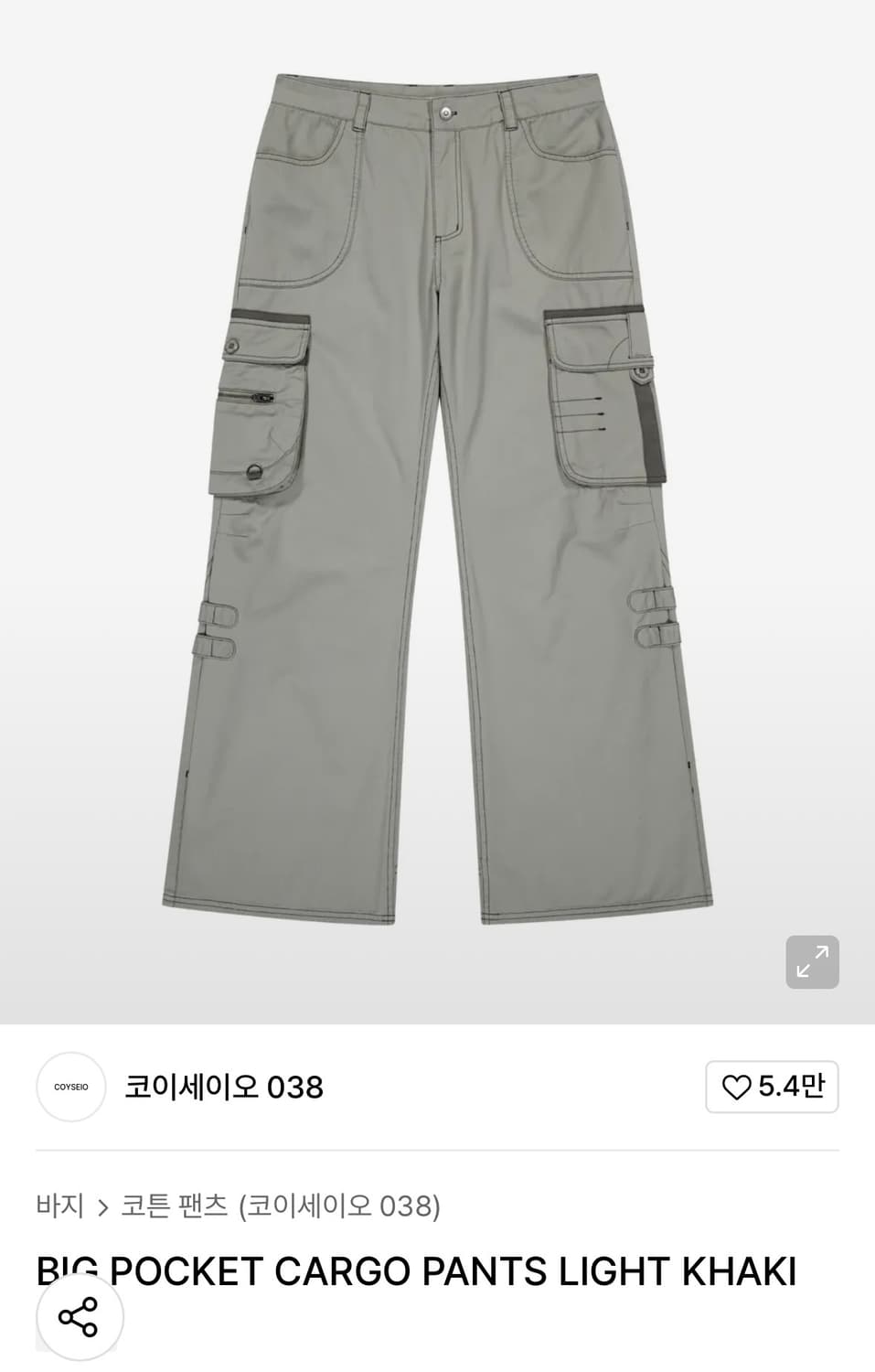The height and width of the screenshot is (1372, 875).
Task: Activate the share node icon at bottom left
Action: 80,1315
